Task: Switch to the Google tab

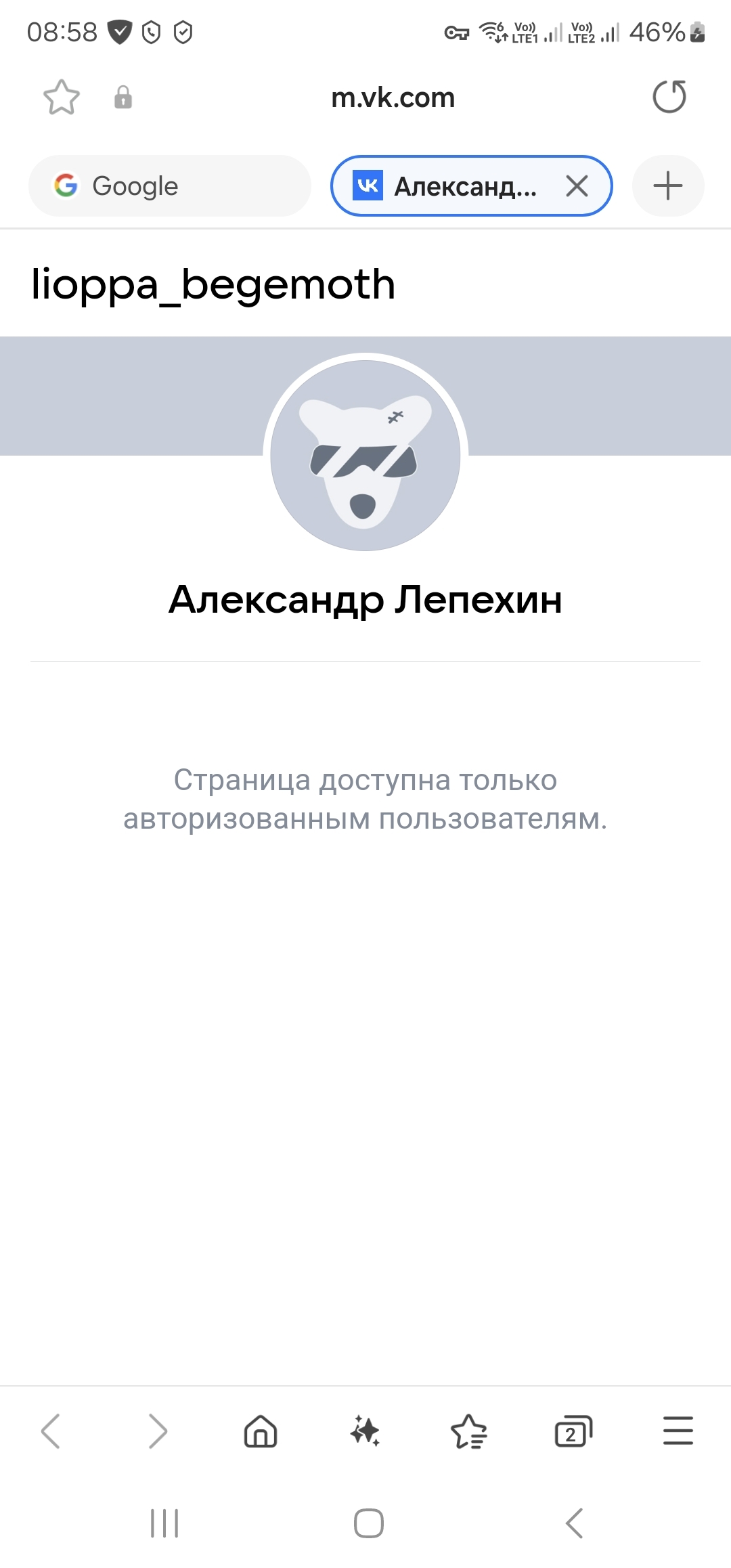Action: point(169,186)
